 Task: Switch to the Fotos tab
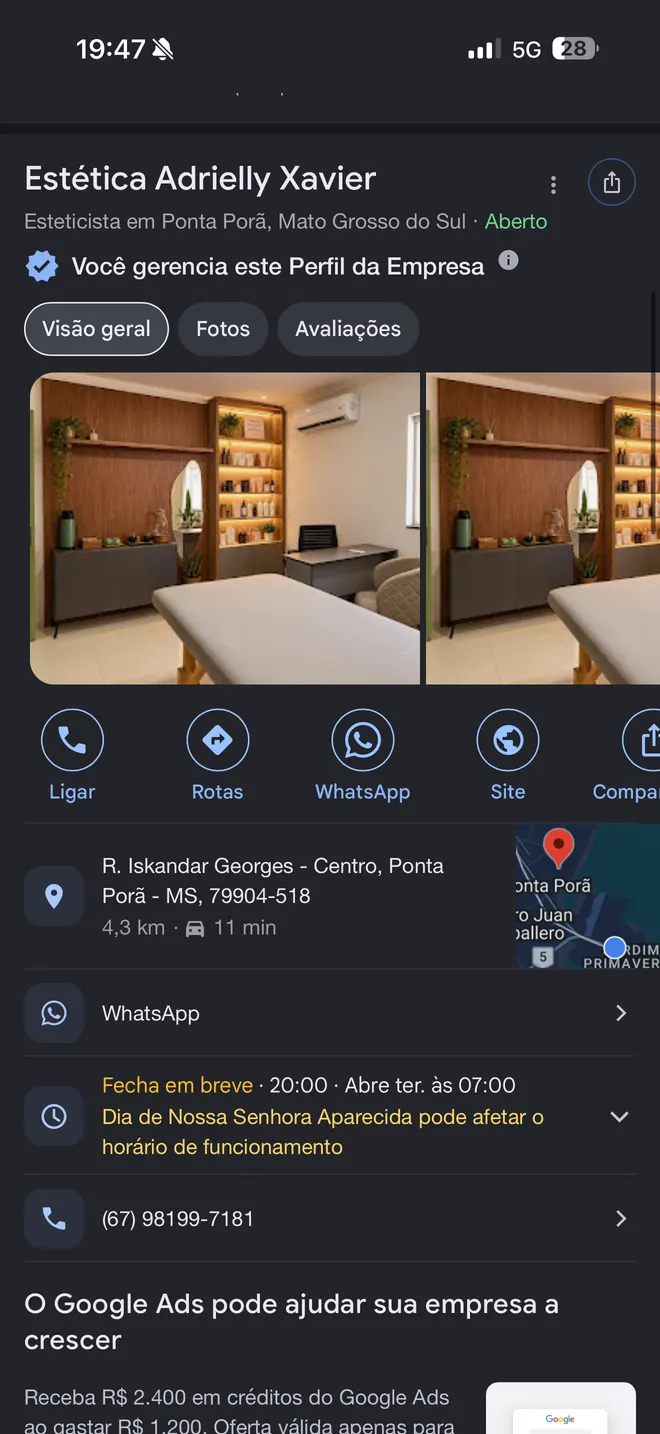[223, 329]
